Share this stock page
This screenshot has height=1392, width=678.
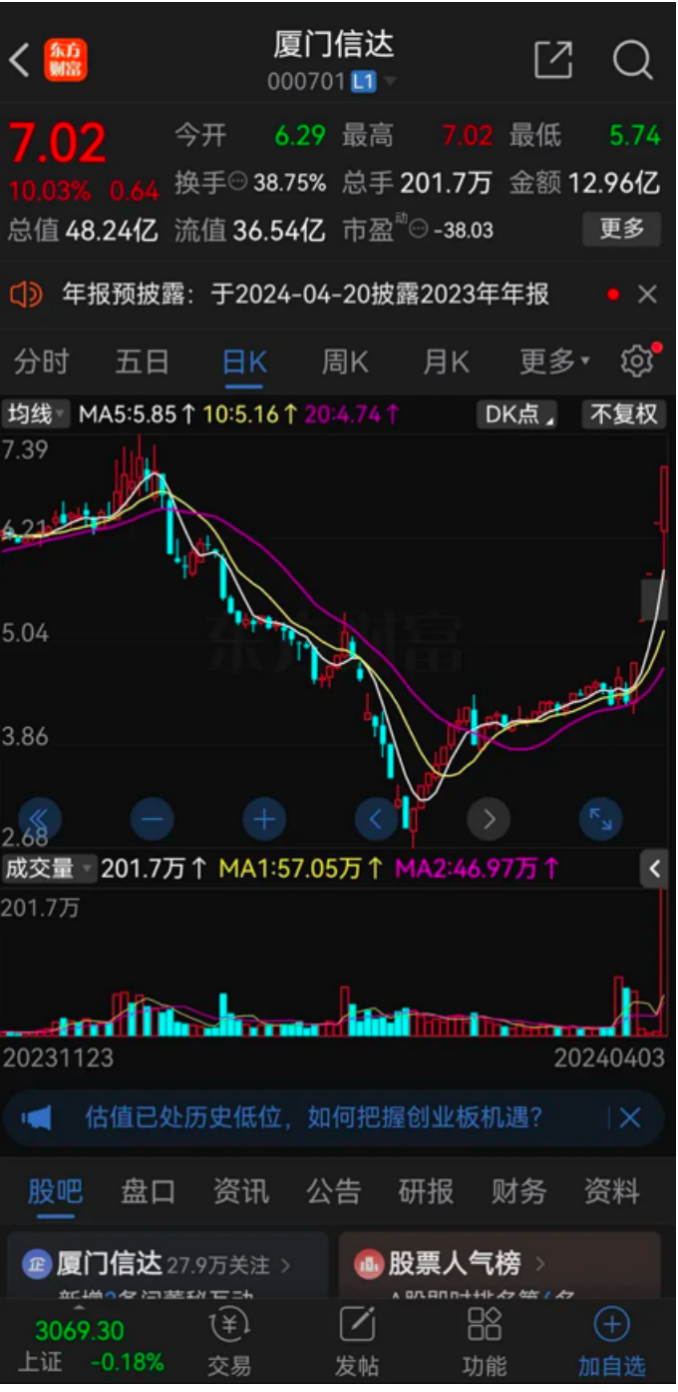[x=553, y=61]
